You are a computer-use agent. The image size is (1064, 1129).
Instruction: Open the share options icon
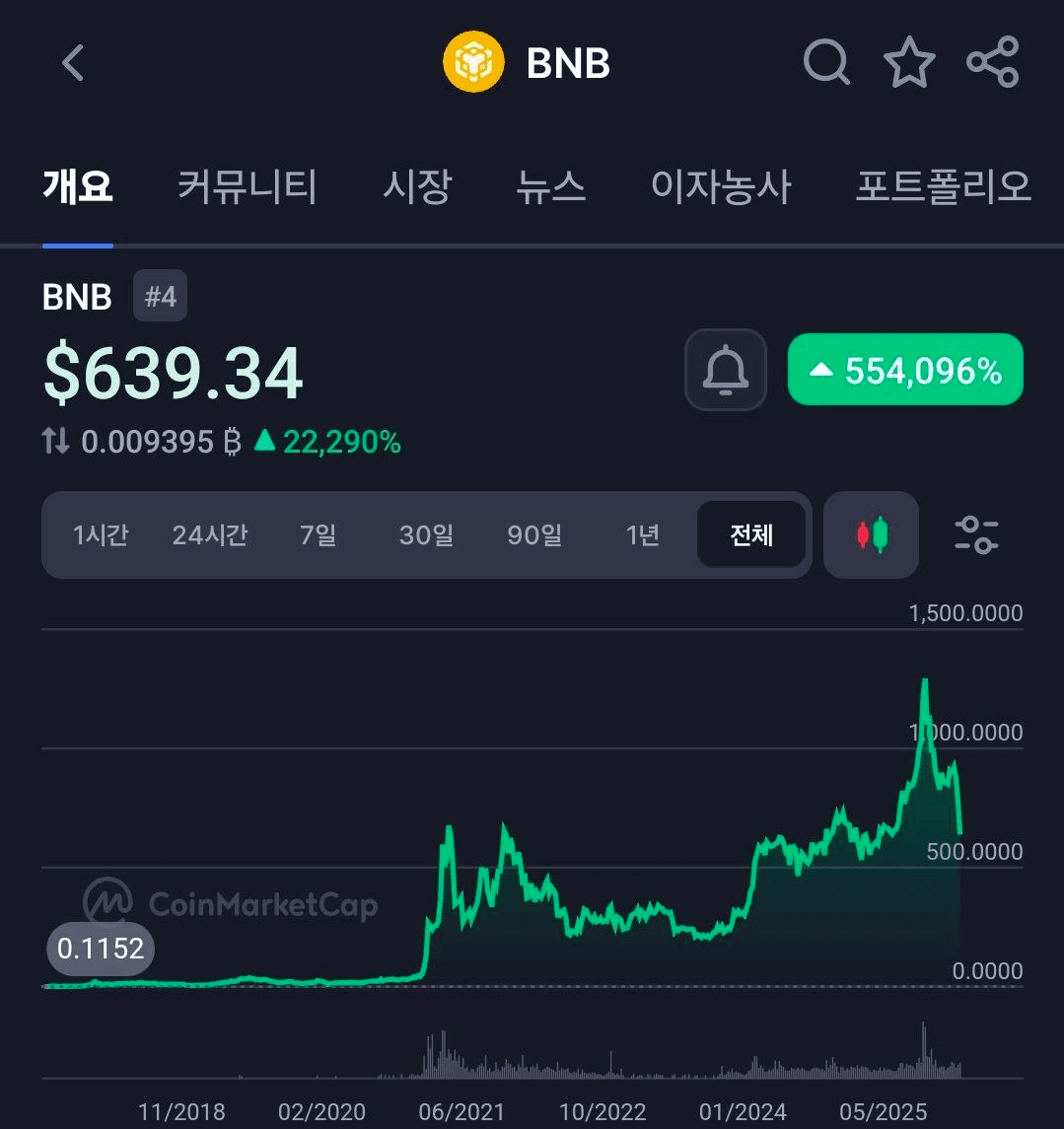pos(993,61)
